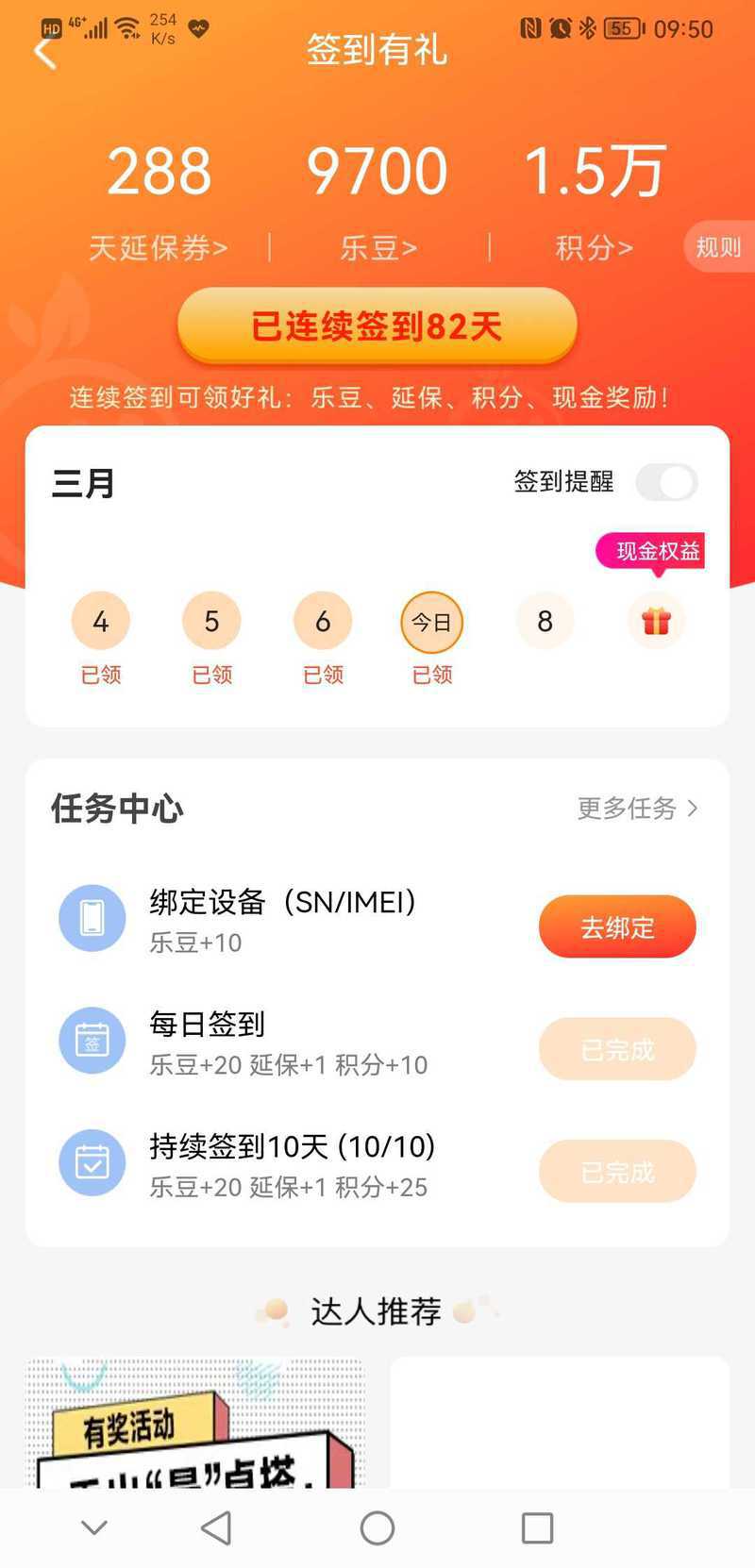Open the 积分 points details
This screenshot has width=755, height=1568.
[595, 247]
